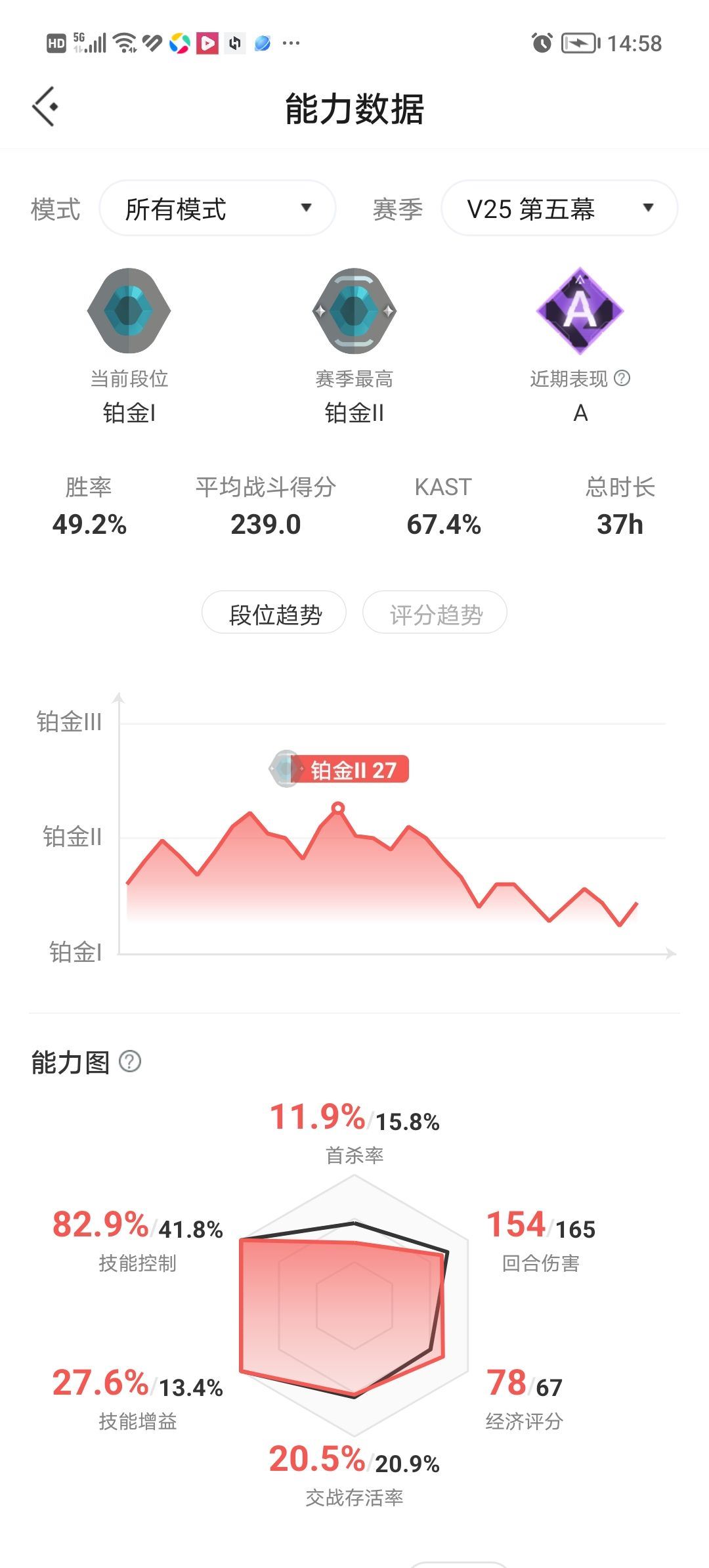Switch to 评分趋势 tab
Image resolution: width=709 pixels, height=1568 pixels.
[435, 614]
